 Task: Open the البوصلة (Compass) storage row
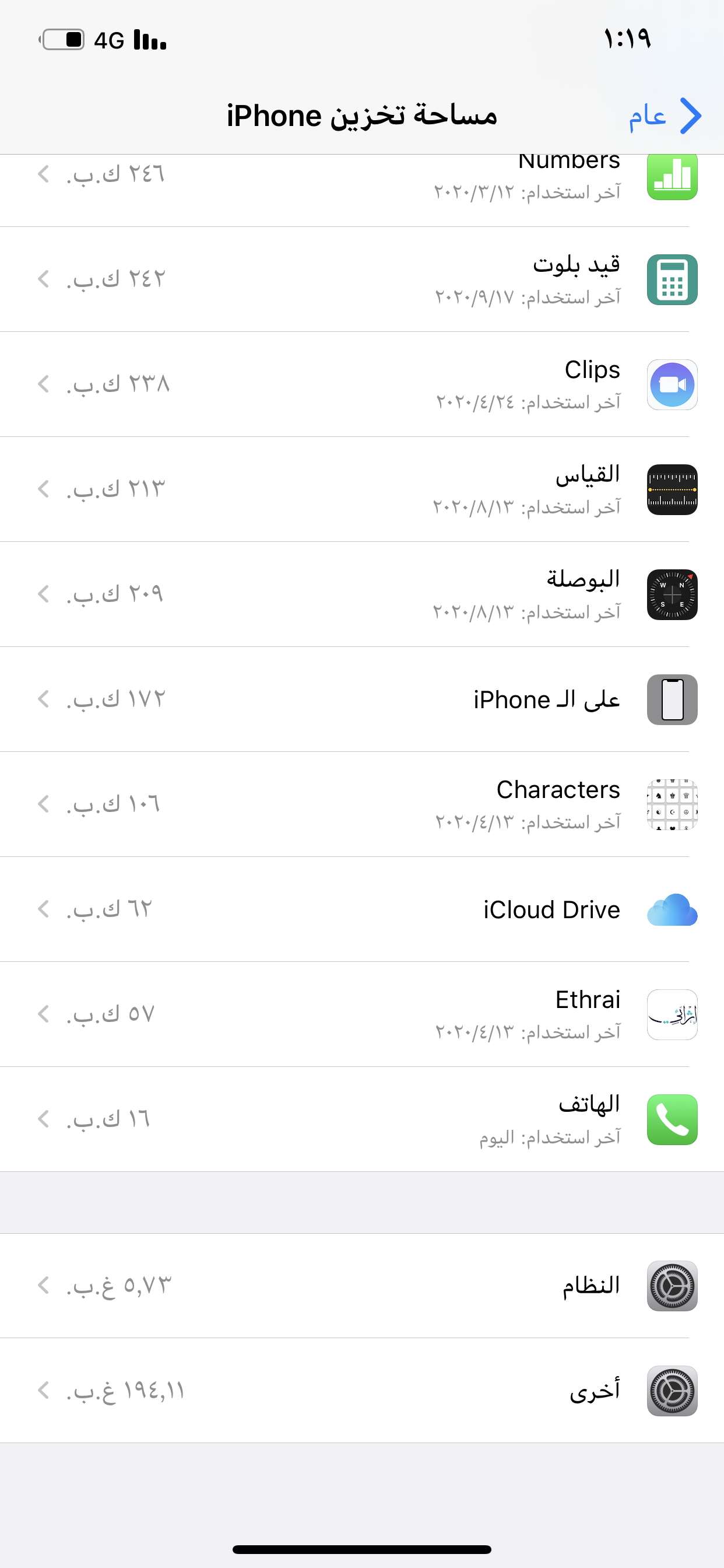click(x=362, y=594)
